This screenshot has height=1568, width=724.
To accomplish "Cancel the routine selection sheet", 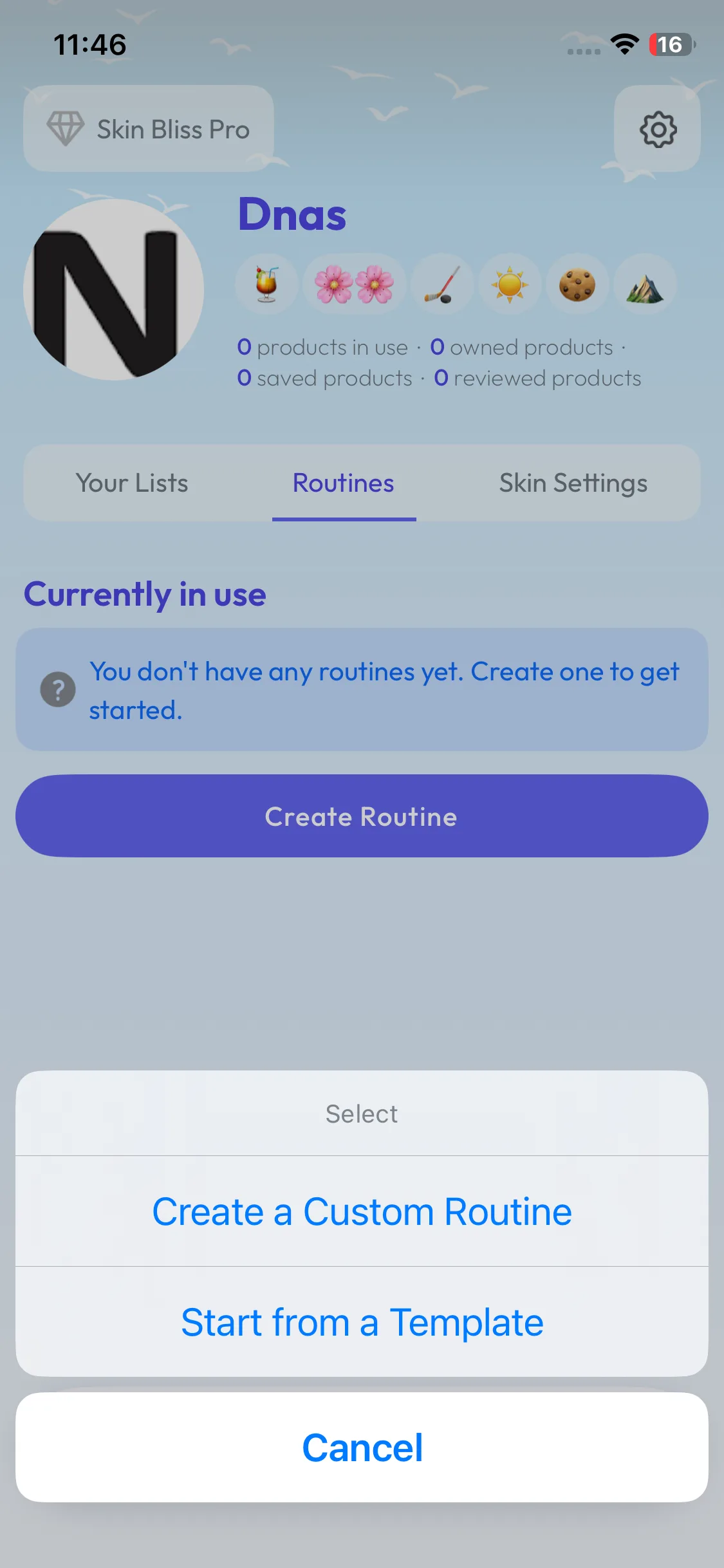I will 362,1448.
